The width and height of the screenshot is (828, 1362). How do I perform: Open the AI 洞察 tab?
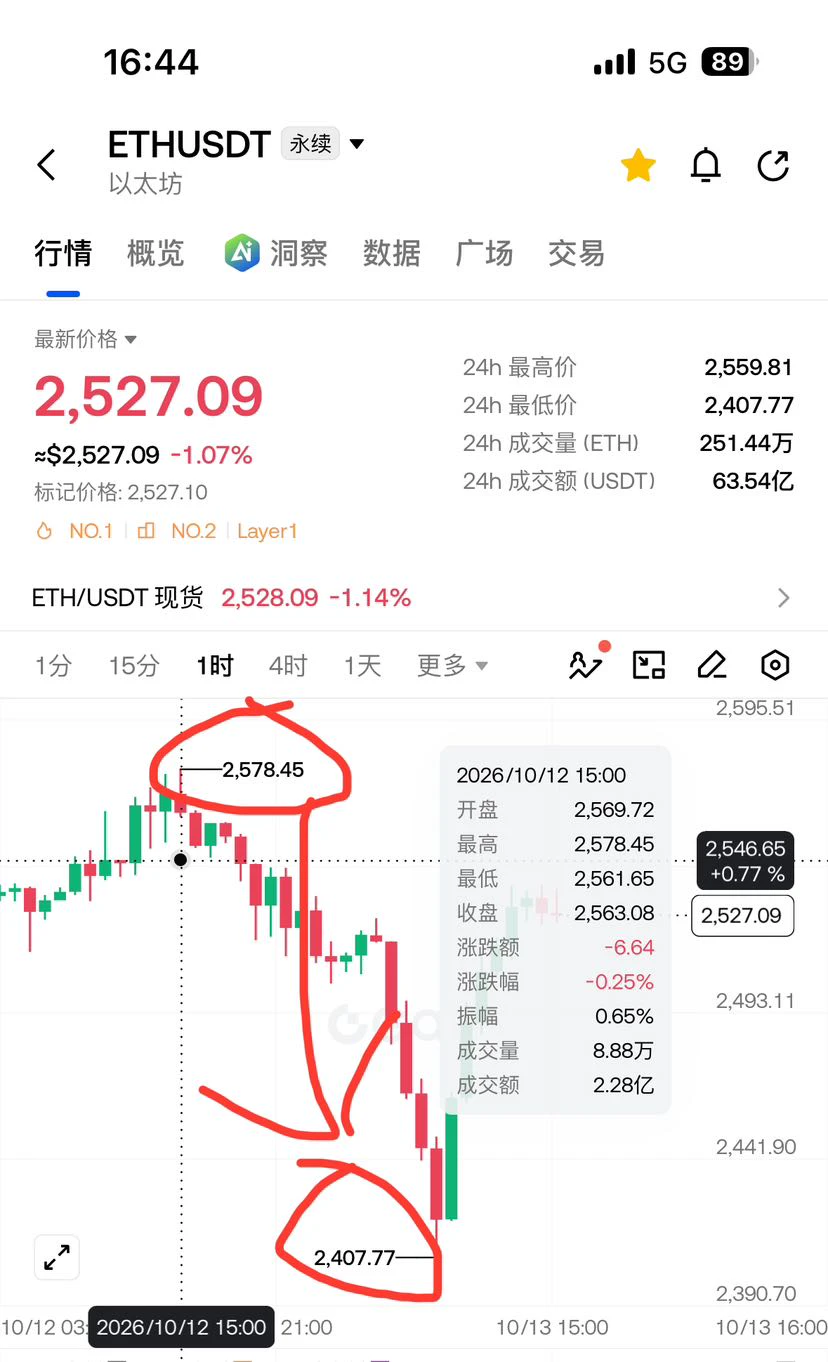coord(276,254)
